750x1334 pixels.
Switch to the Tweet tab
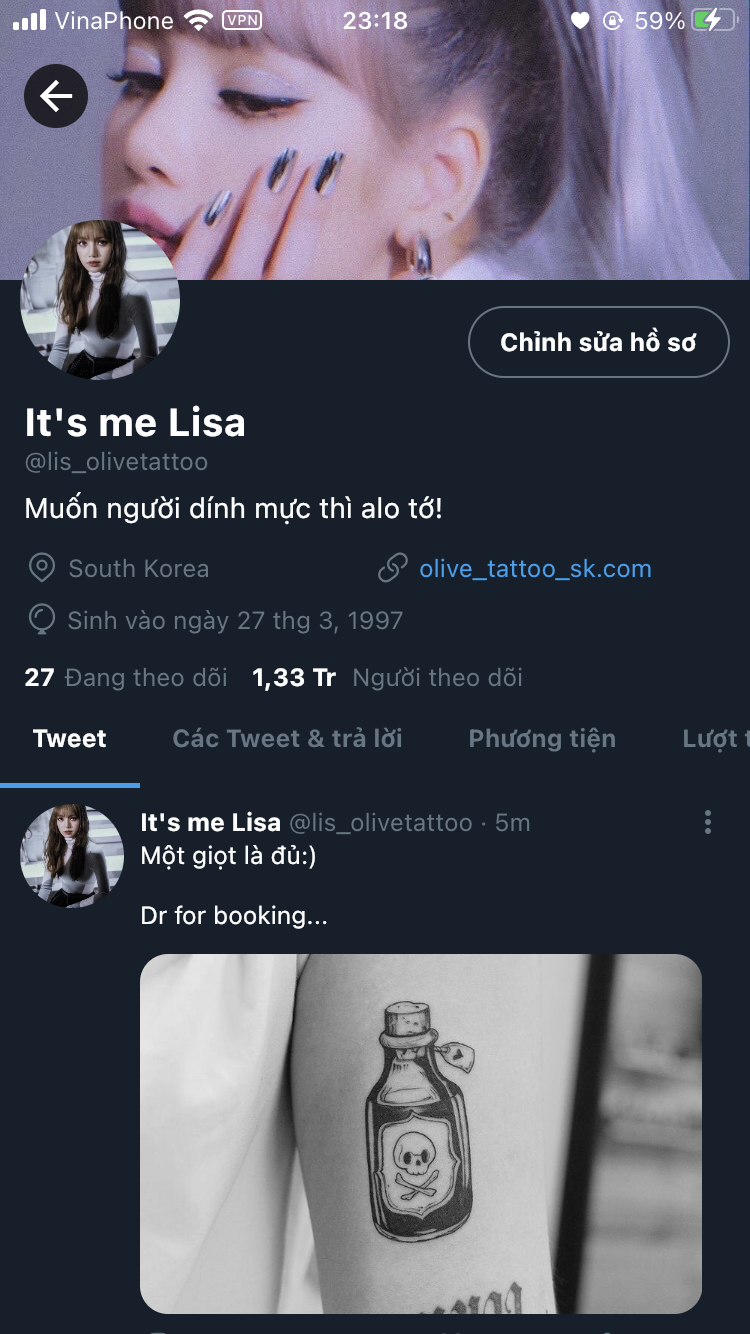pyautogui.click(x=70, y=739)
